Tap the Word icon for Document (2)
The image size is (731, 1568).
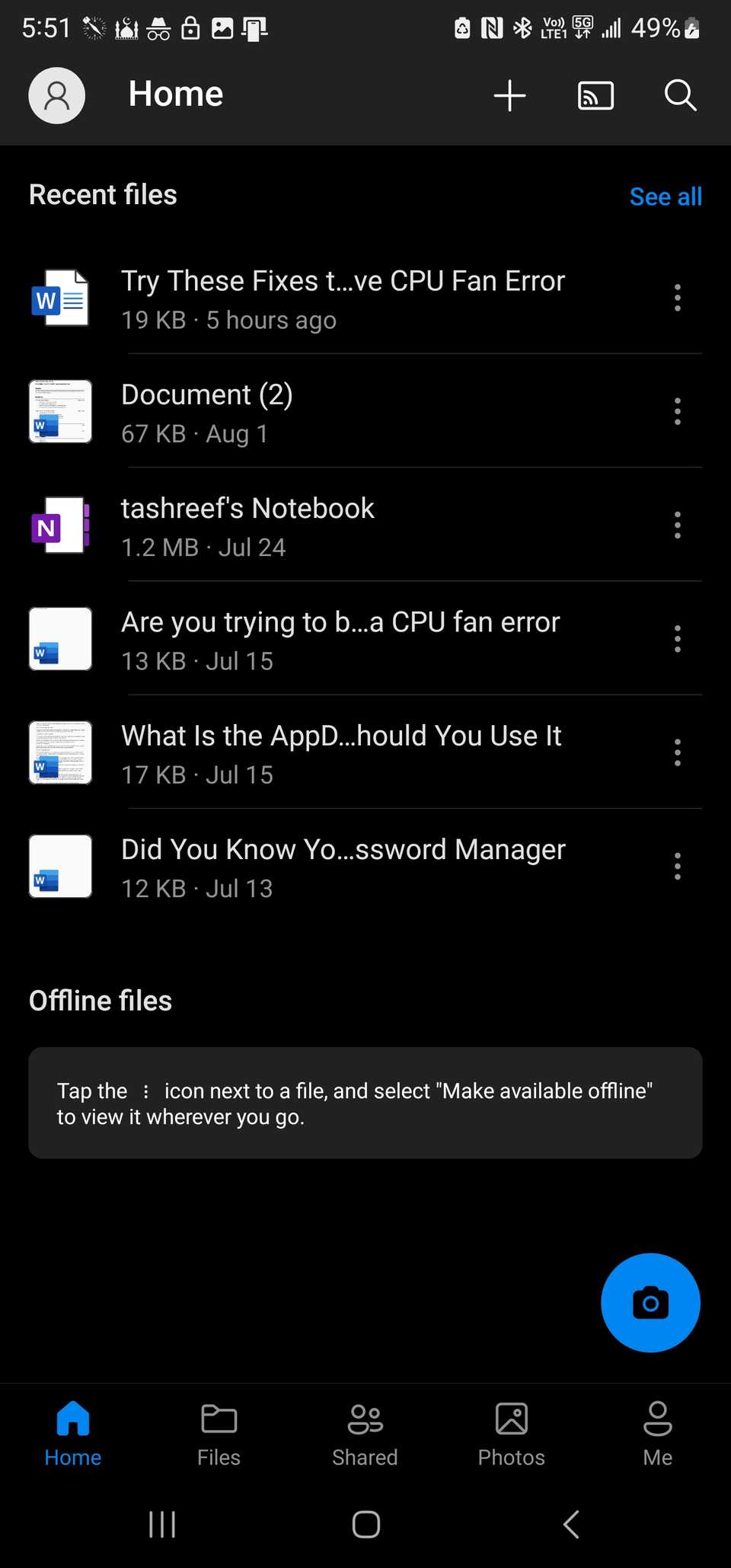point(60,411)
